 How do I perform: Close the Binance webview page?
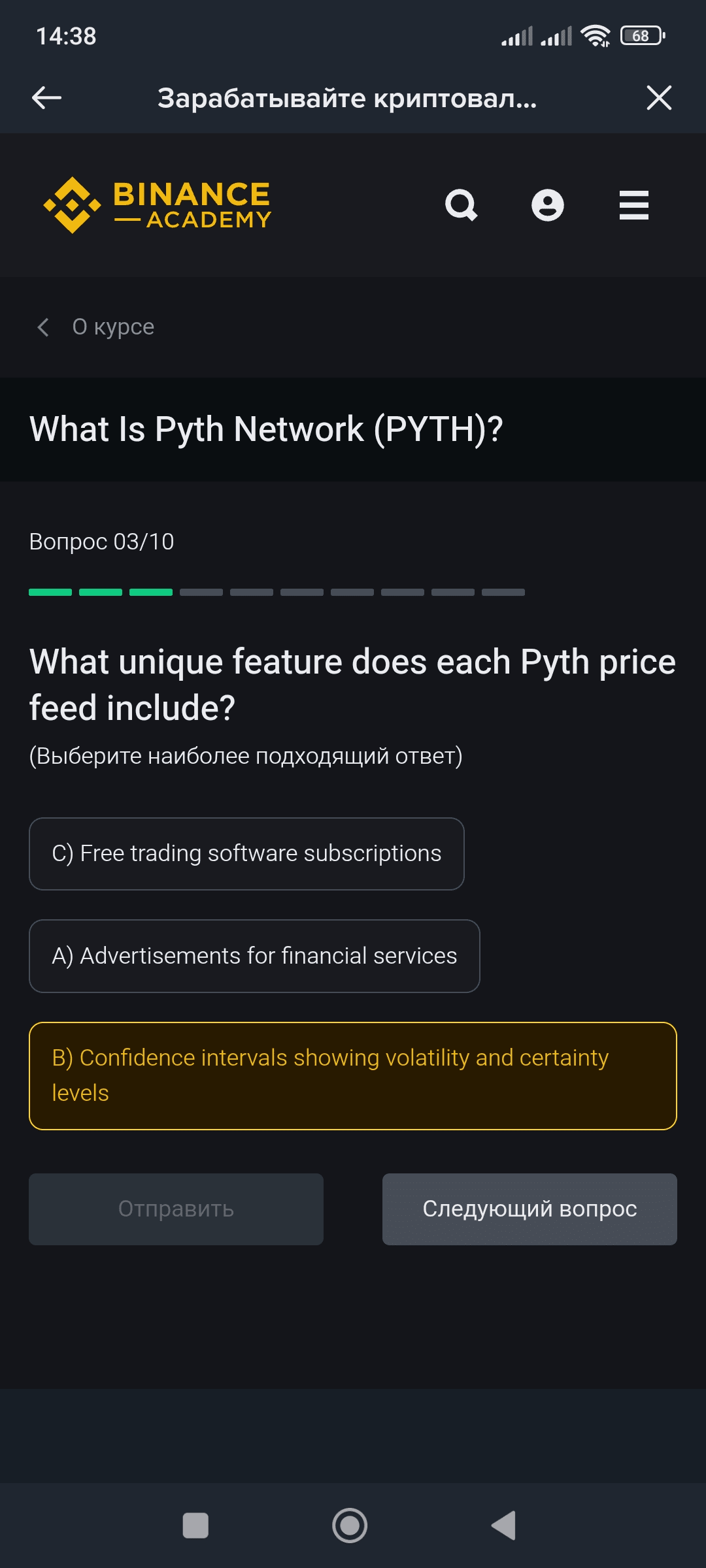658,98
